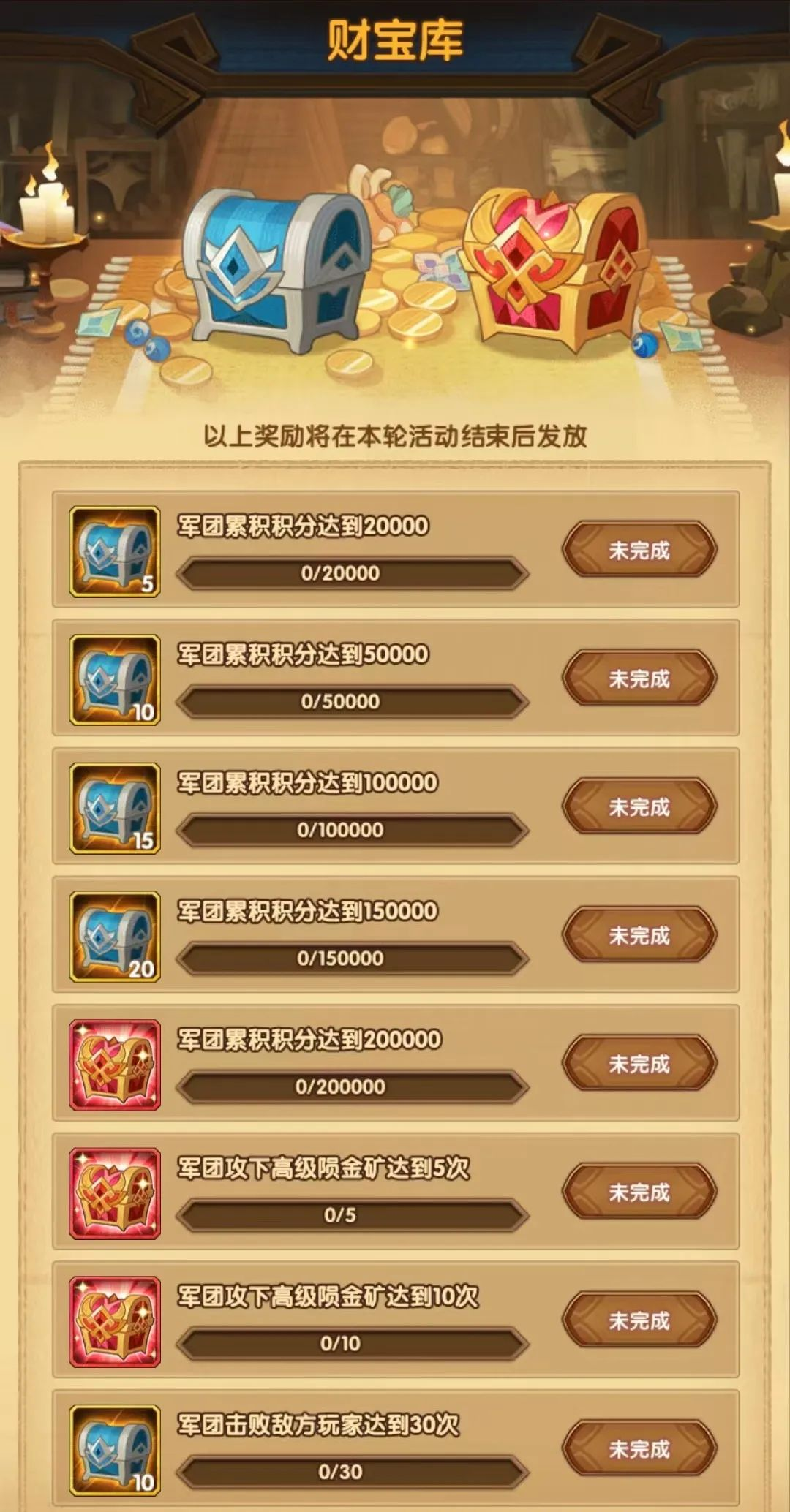Tap 未完成 for 高级陨金矿达到10次 task
Image resolution: width=790 pixels, height=1512 pixels.
pos(639,1320)
